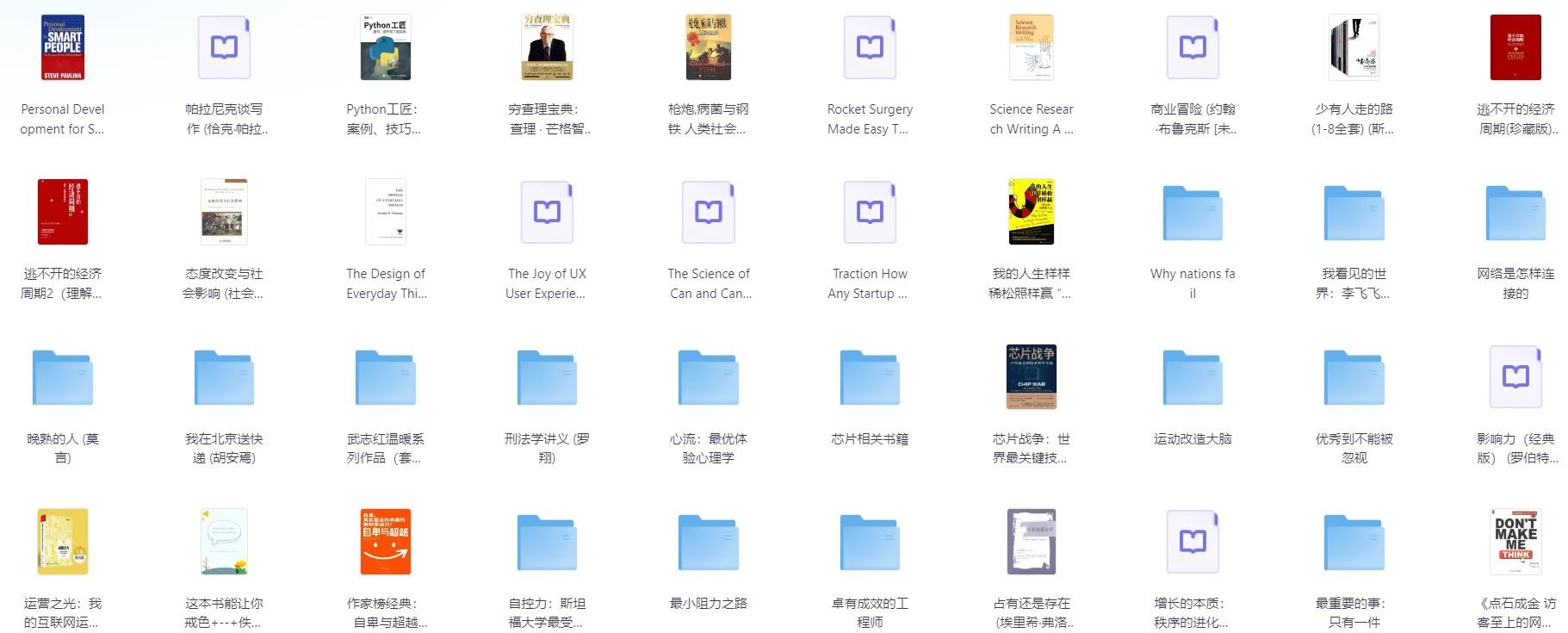This screenshot has height=633, width=1568.
Task: Open the 刑法学讲义 (罗翔) folder
Action: (547, 377)
